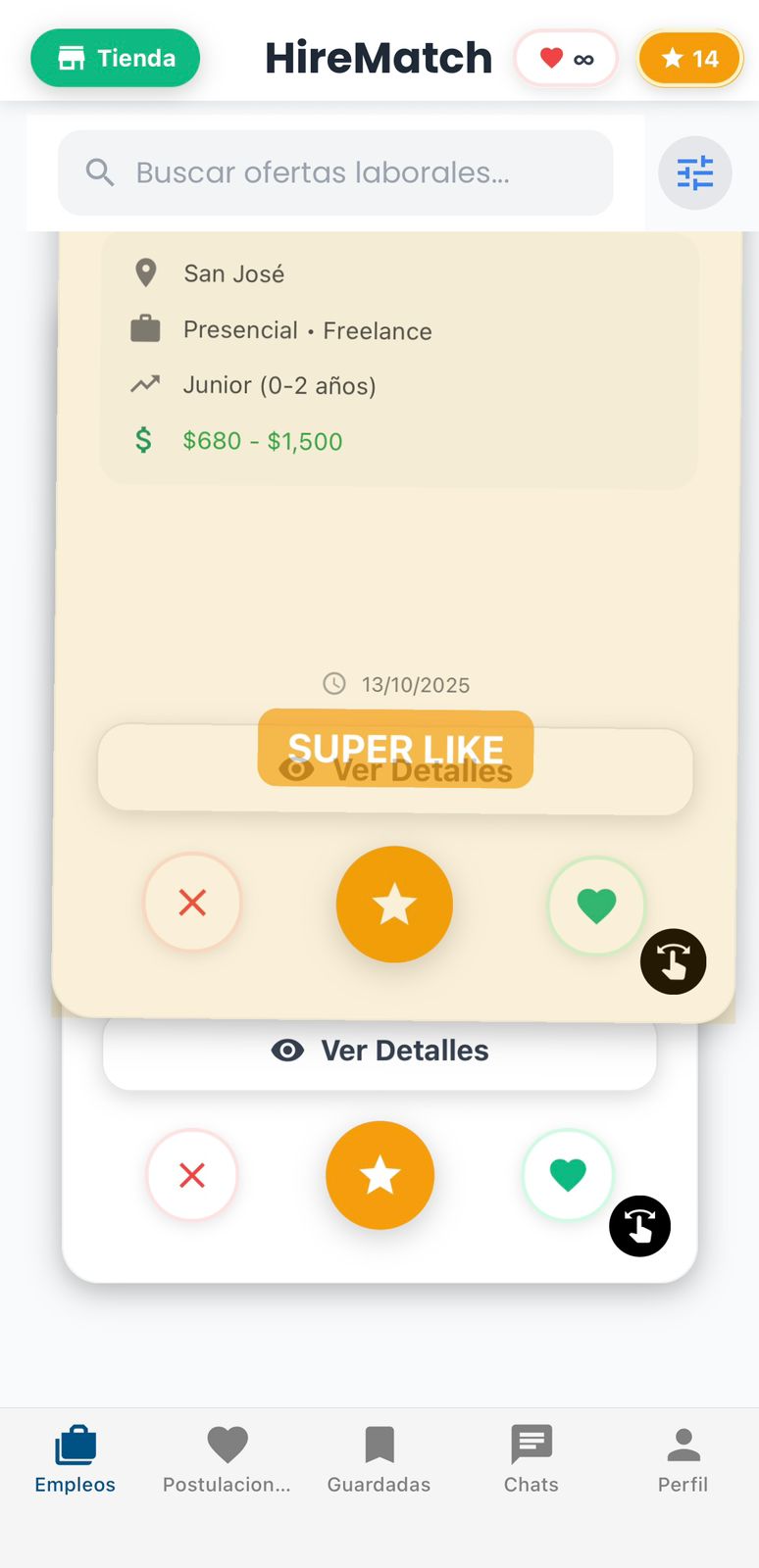Open the Perfil tab
The image size is (759, 1568).
683,1459
